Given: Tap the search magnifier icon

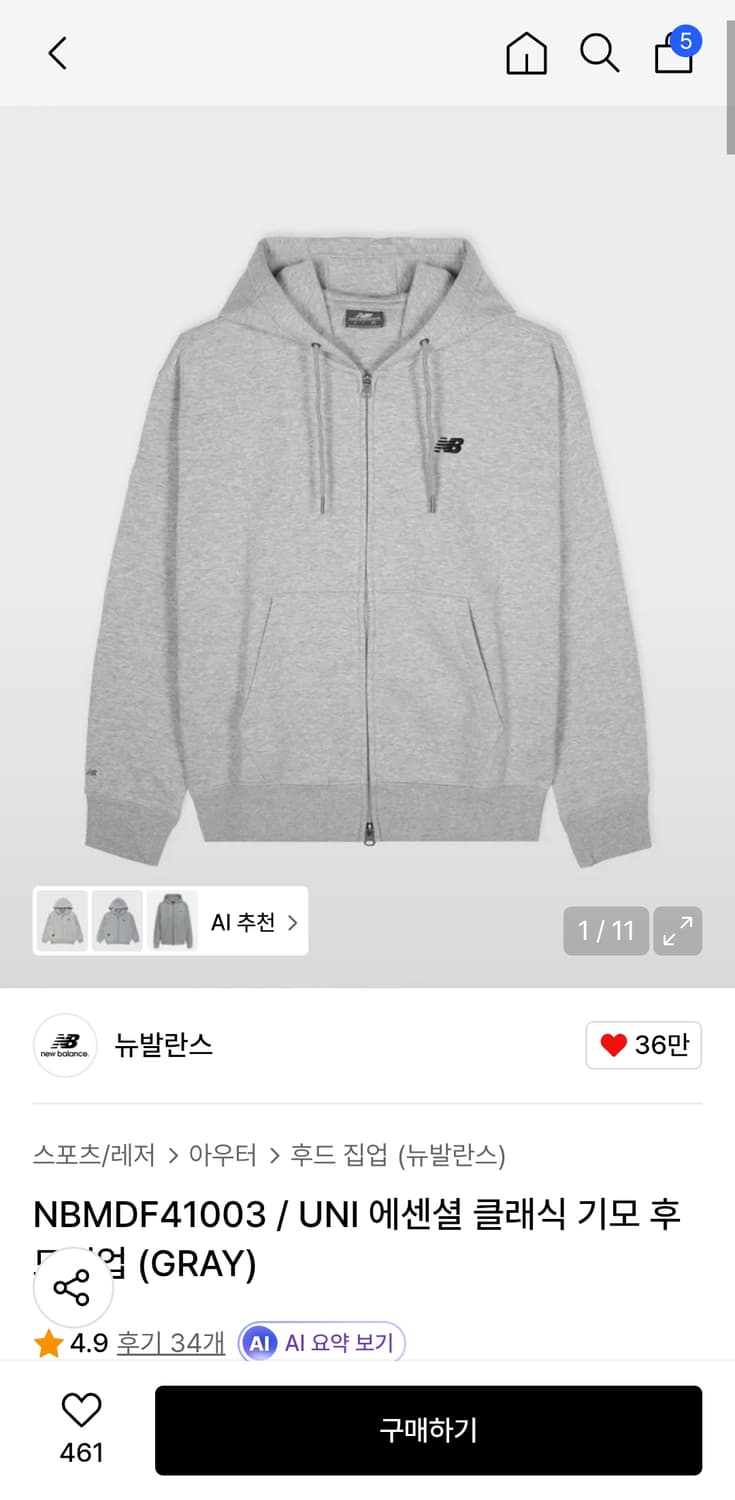Looking at the screenshot, I should click(599, 55).
